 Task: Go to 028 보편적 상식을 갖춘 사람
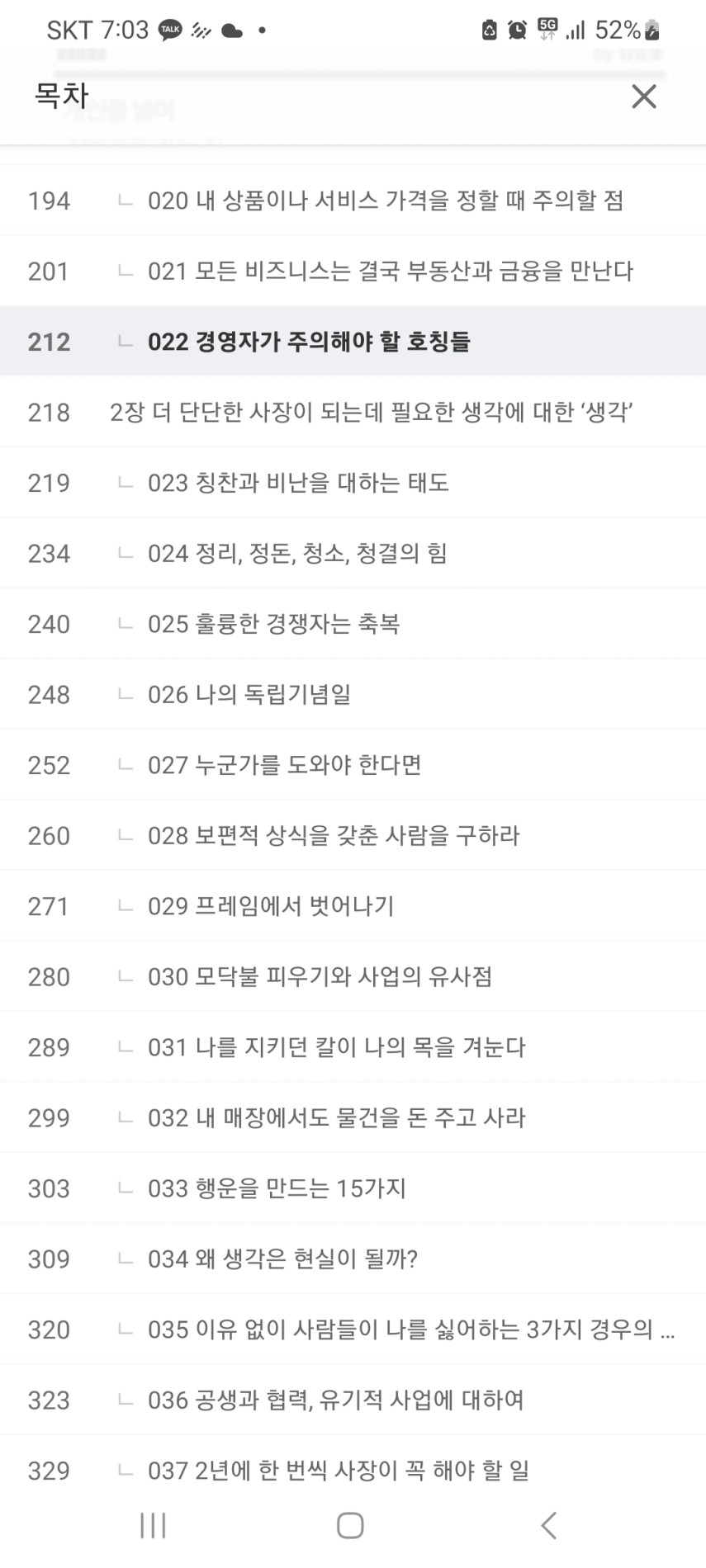tap(353, 836)
